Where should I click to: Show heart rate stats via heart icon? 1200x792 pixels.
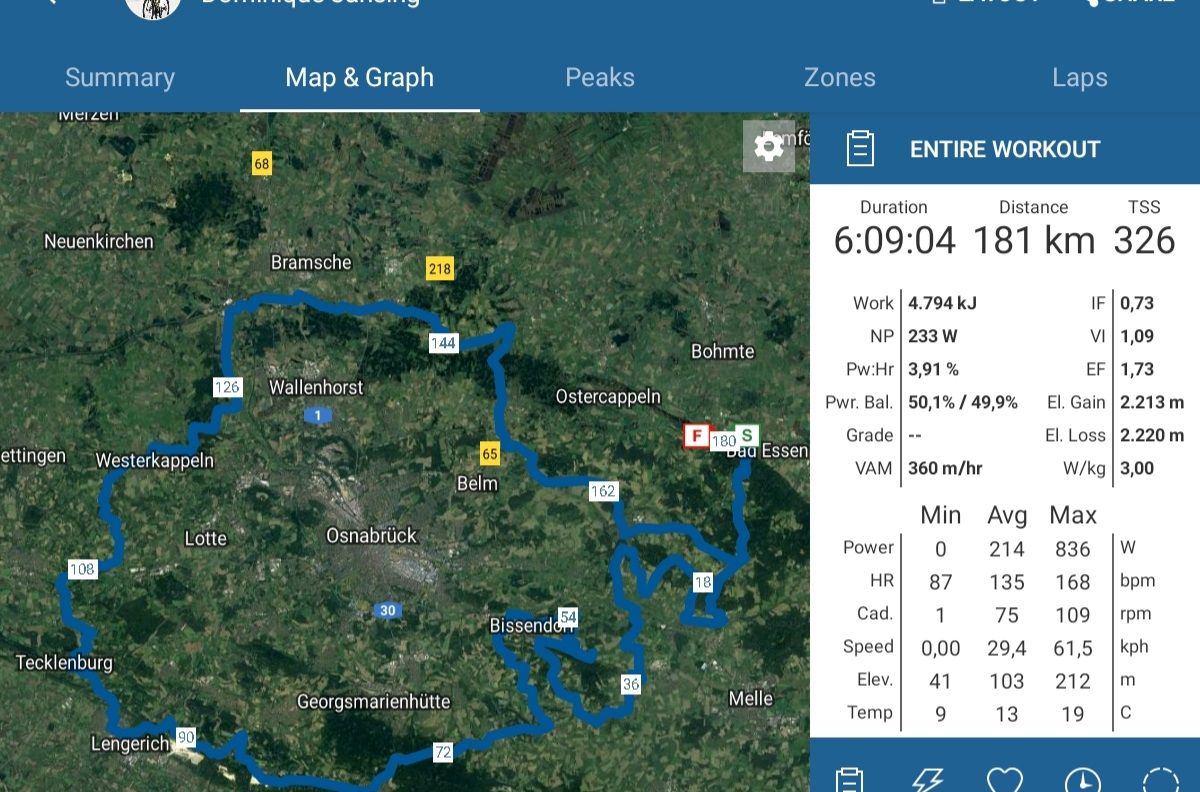tap(1004, 779)
